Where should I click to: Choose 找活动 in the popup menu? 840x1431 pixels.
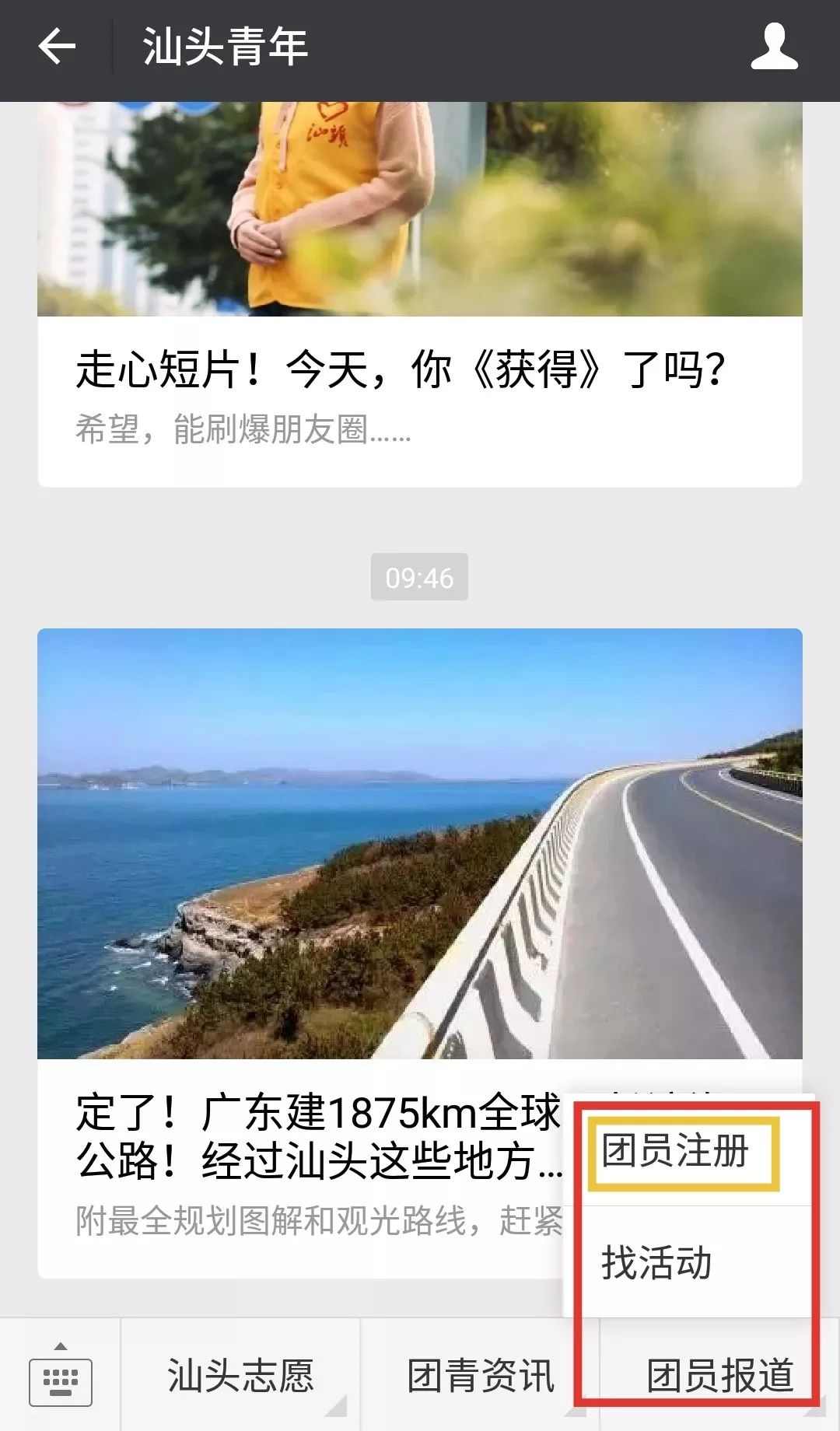click(657, 1263)
